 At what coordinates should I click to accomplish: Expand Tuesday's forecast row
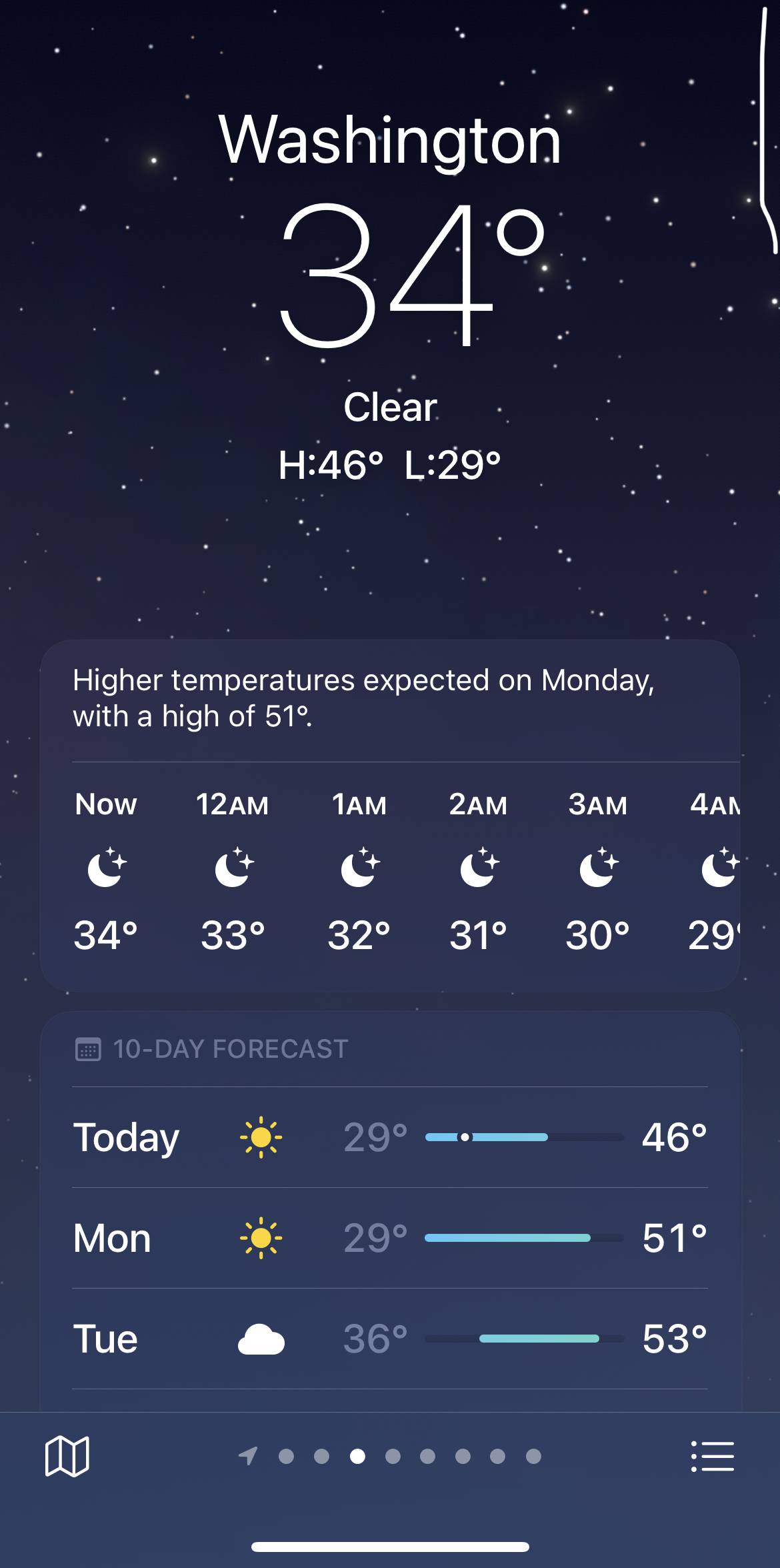(x=390, y=1339)
